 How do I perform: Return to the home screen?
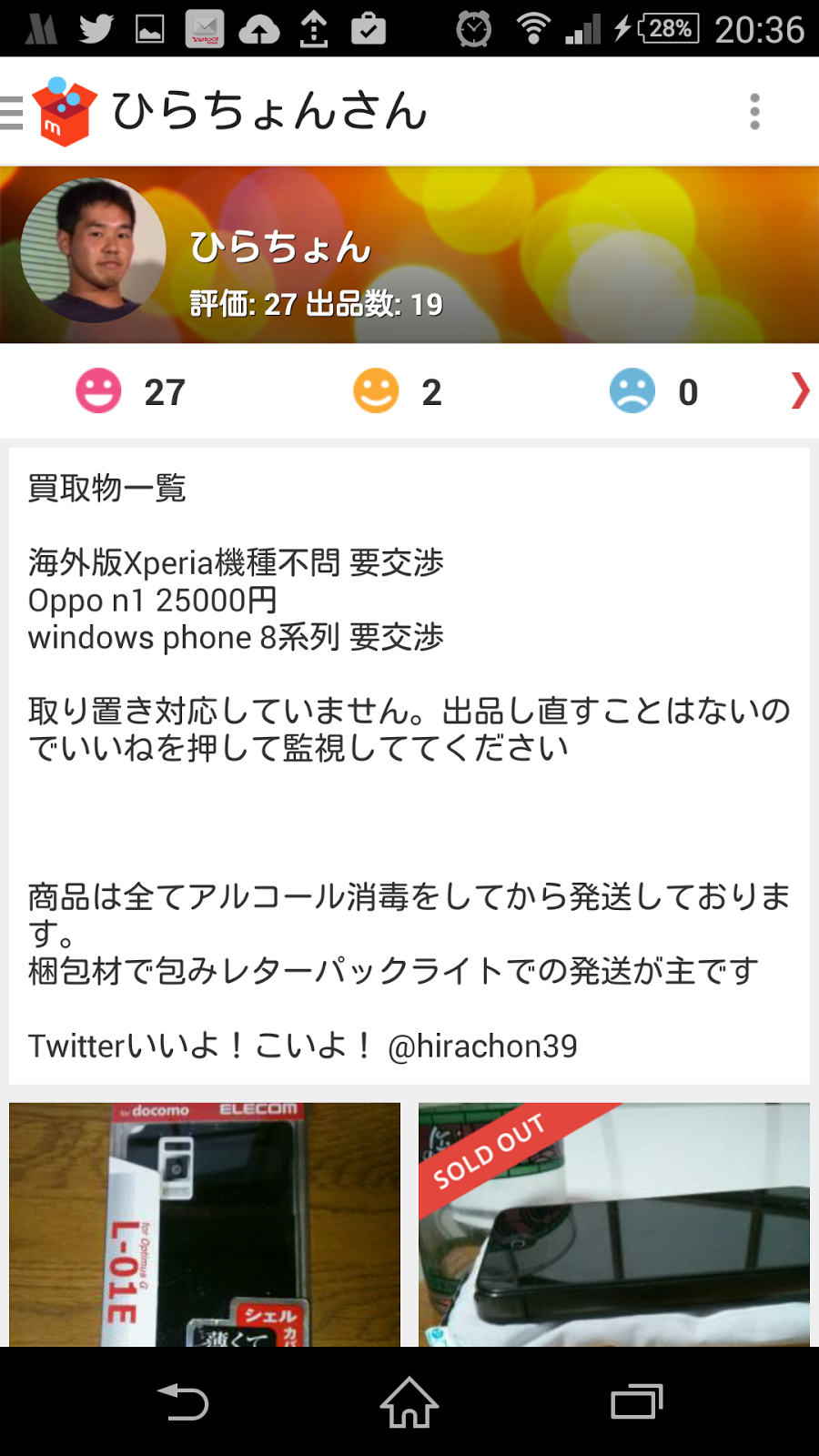click(x=409, y=1402)
